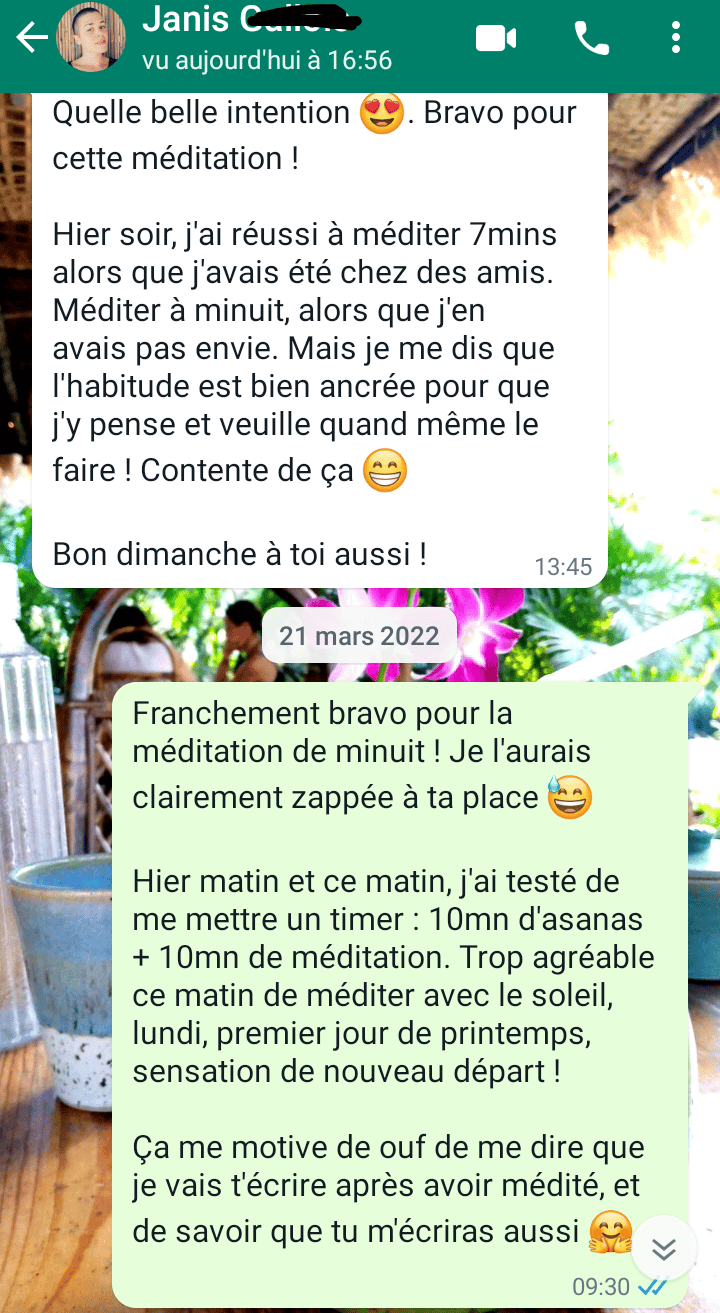Go back to the chat list
Image resolution: width=720 pixels, height=1313 pixels.
(31, 38)
